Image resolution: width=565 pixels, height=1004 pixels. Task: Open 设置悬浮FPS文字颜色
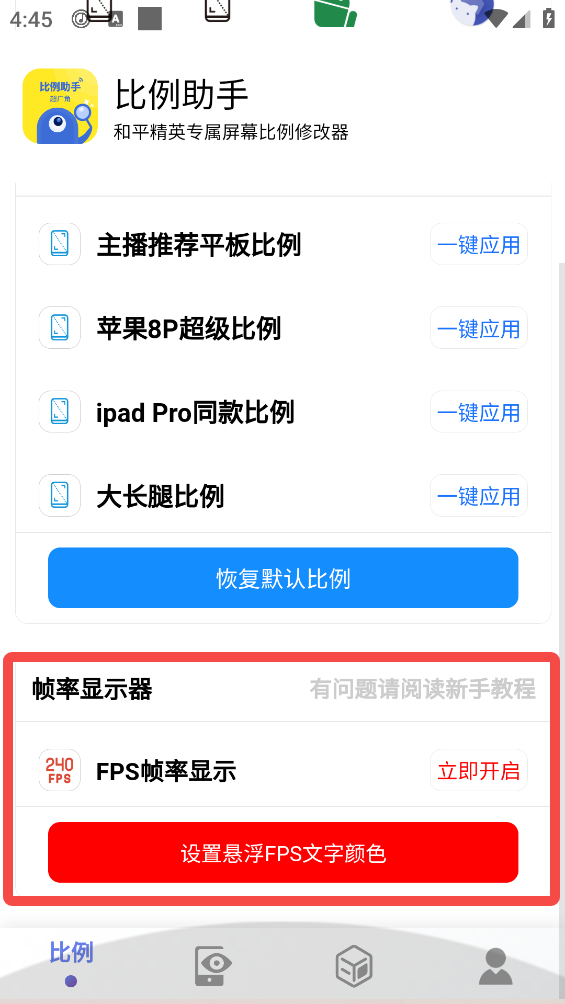283,852
